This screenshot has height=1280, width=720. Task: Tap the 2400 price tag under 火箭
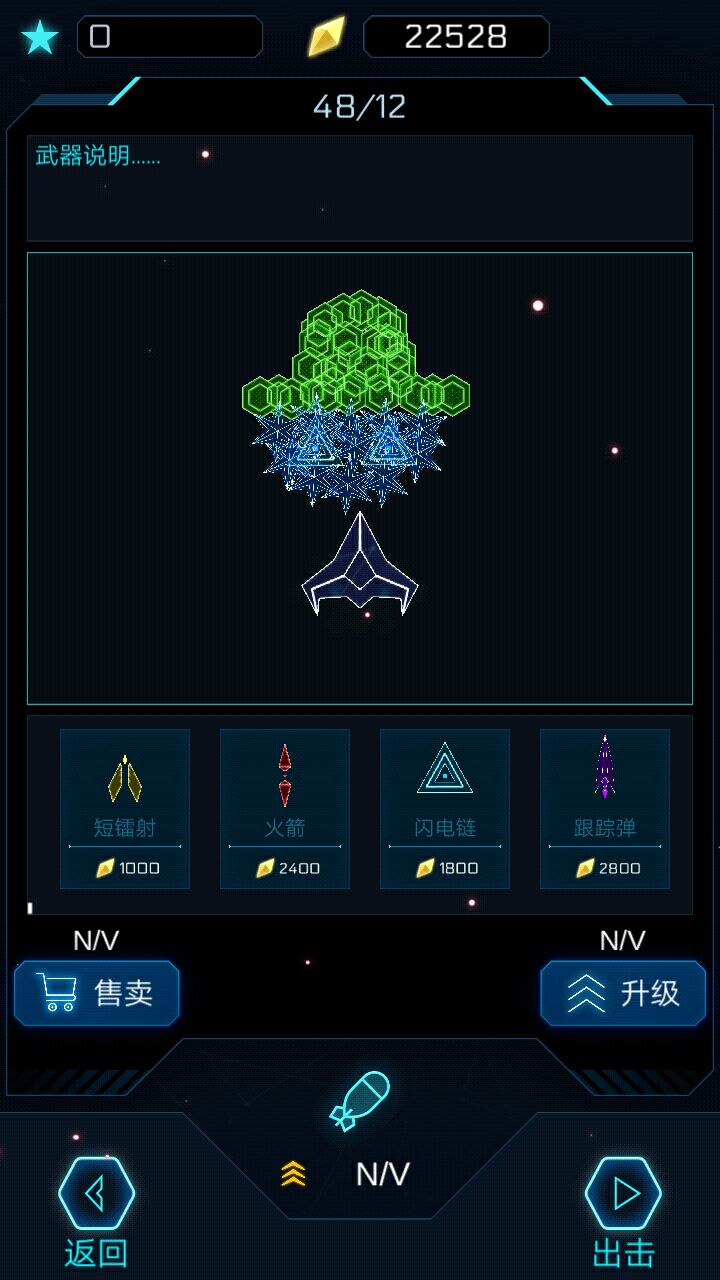click(x=284, y=868)
